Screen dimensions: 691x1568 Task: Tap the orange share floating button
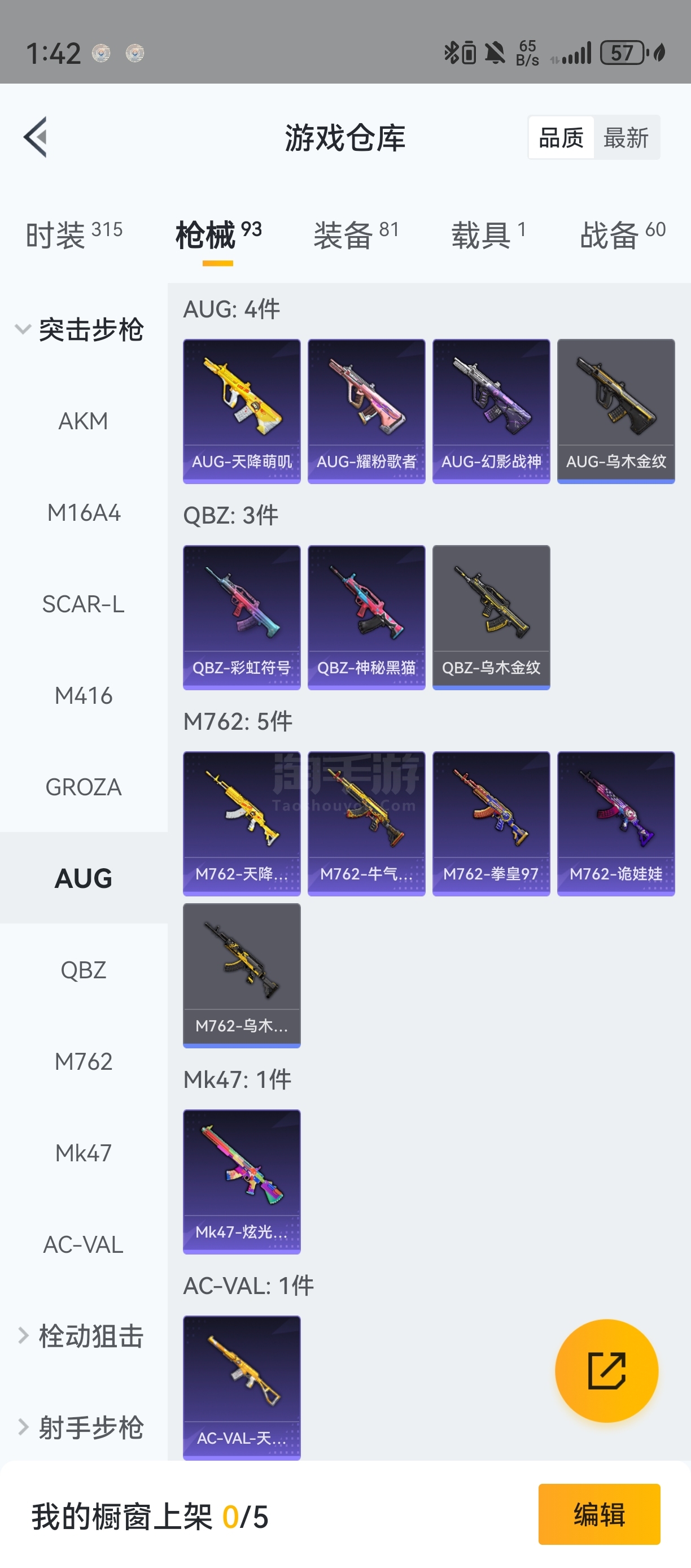point(606,1370)
